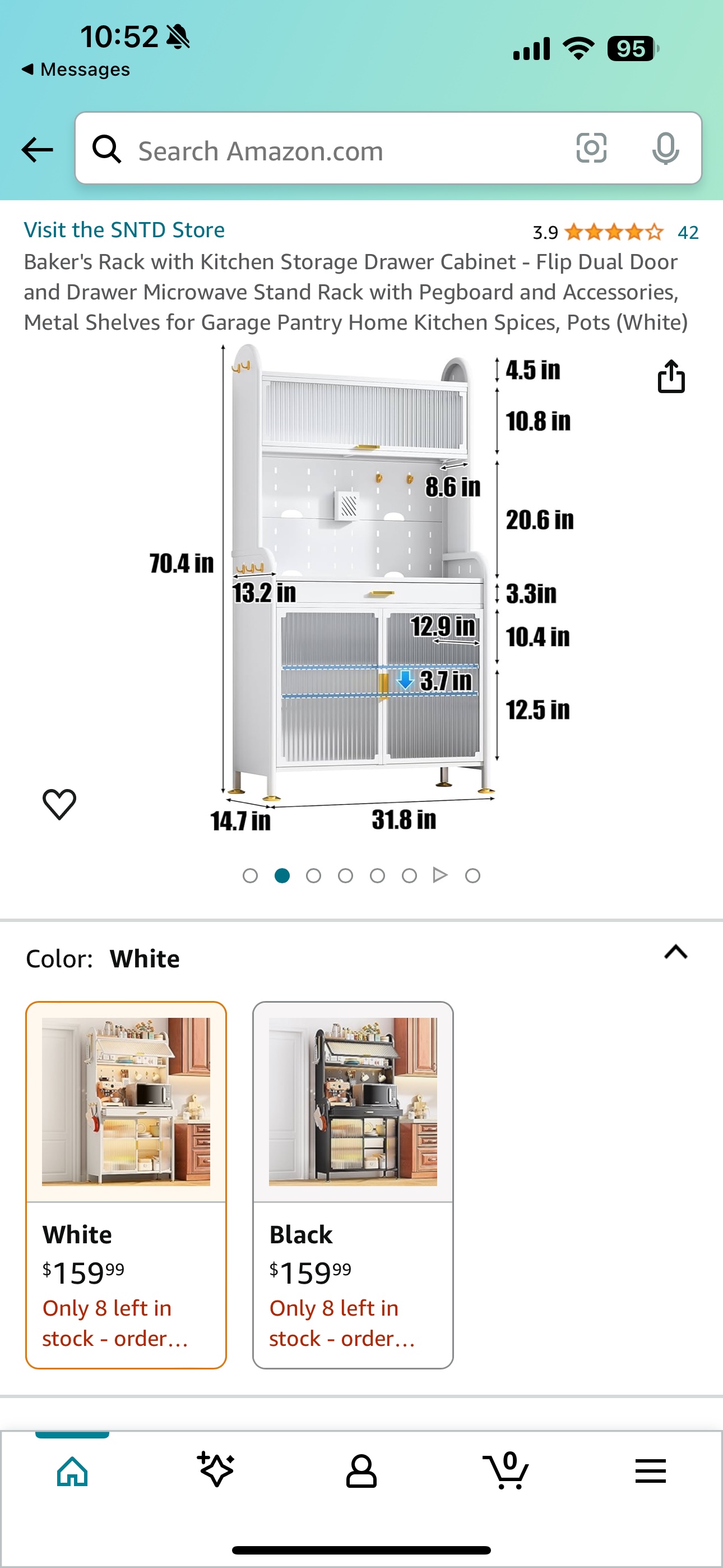Screen dimensions: 723x1568
Task: Collapse the Color section chevron
Action: pos(675,952)
